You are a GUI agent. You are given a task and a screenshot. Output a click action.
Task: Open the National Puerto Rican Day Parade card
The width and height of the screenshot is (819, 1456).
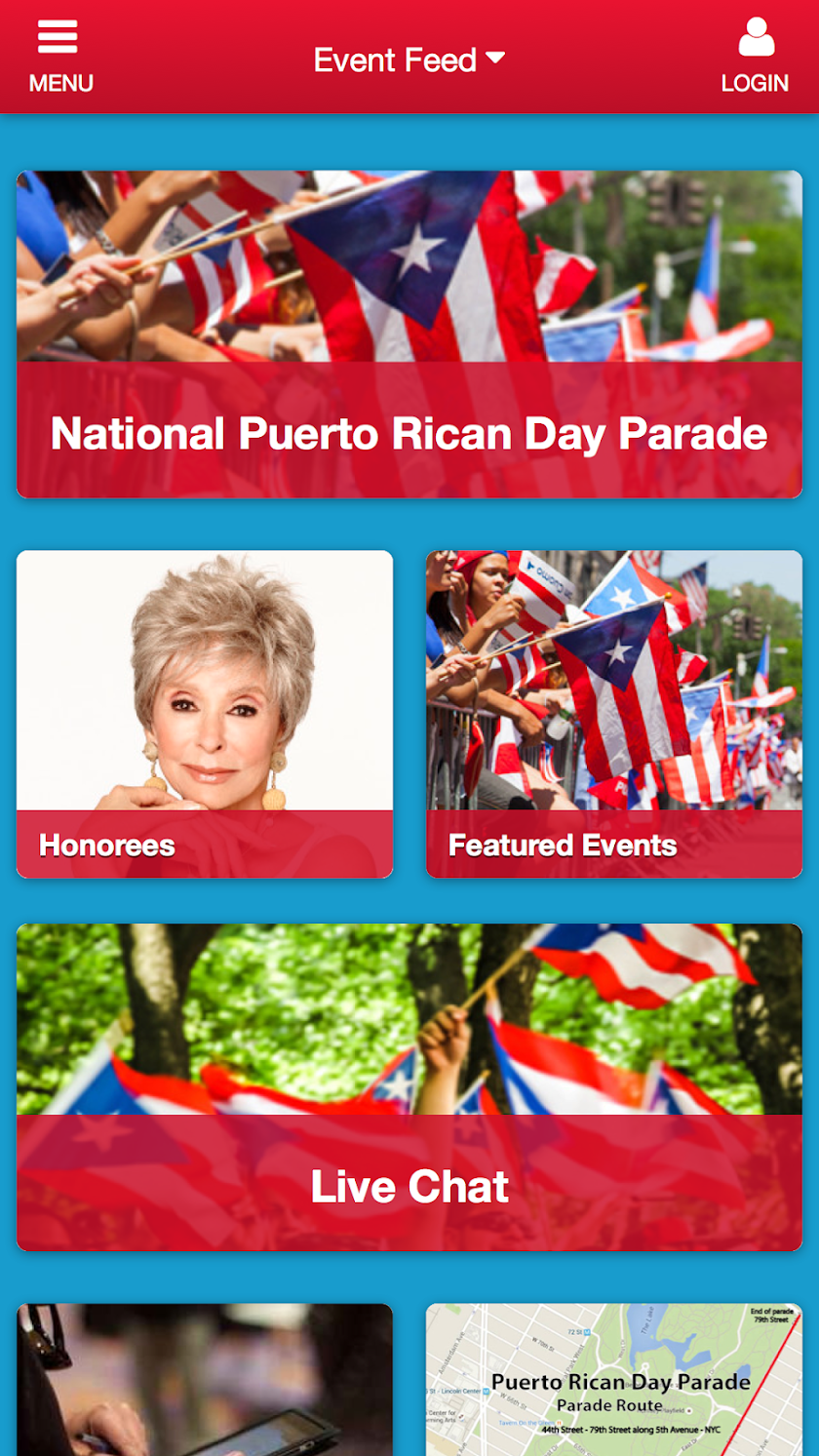pyautogui.click(x=409, y=334)
